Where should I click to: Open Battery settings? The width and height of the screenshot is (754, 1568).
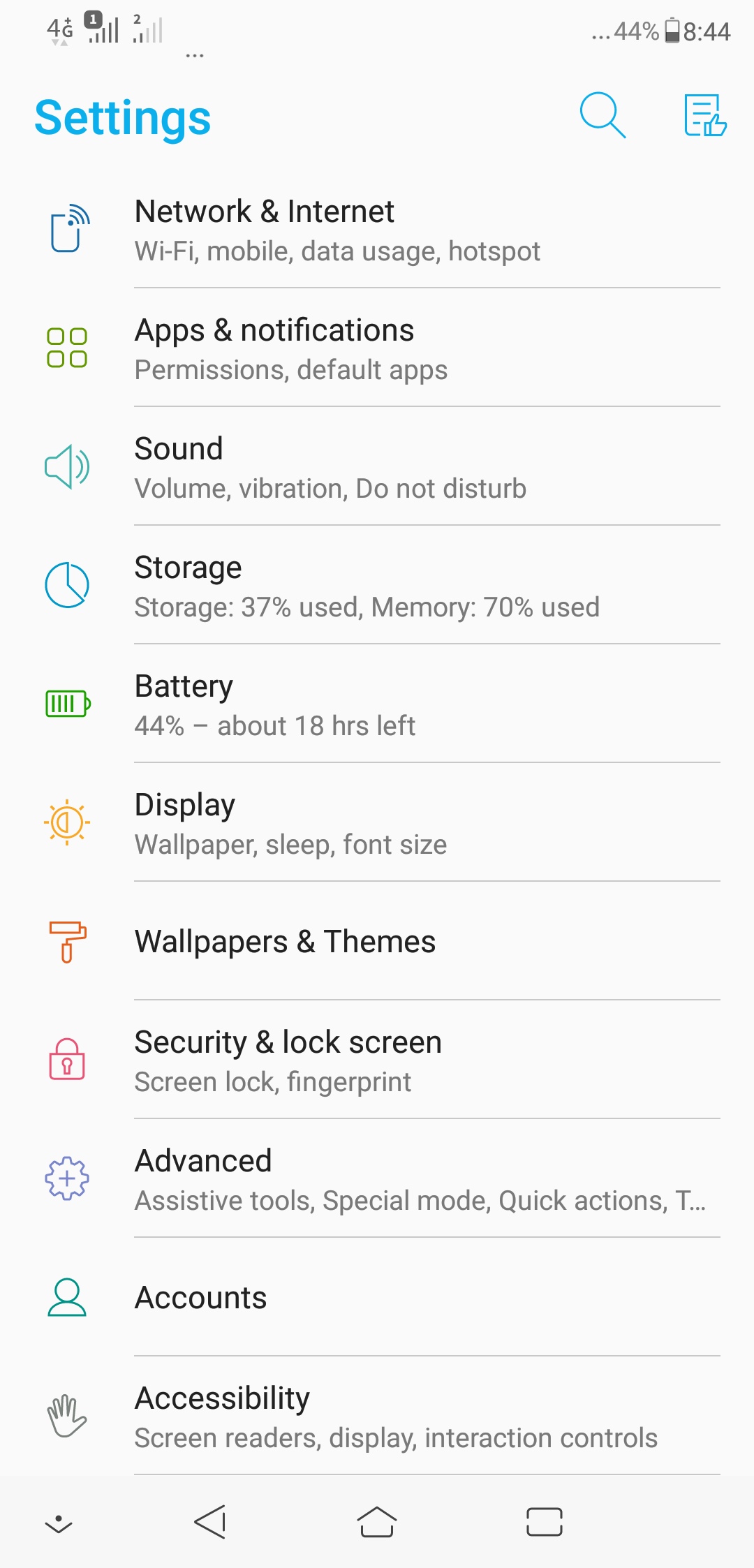click(377, 704)
